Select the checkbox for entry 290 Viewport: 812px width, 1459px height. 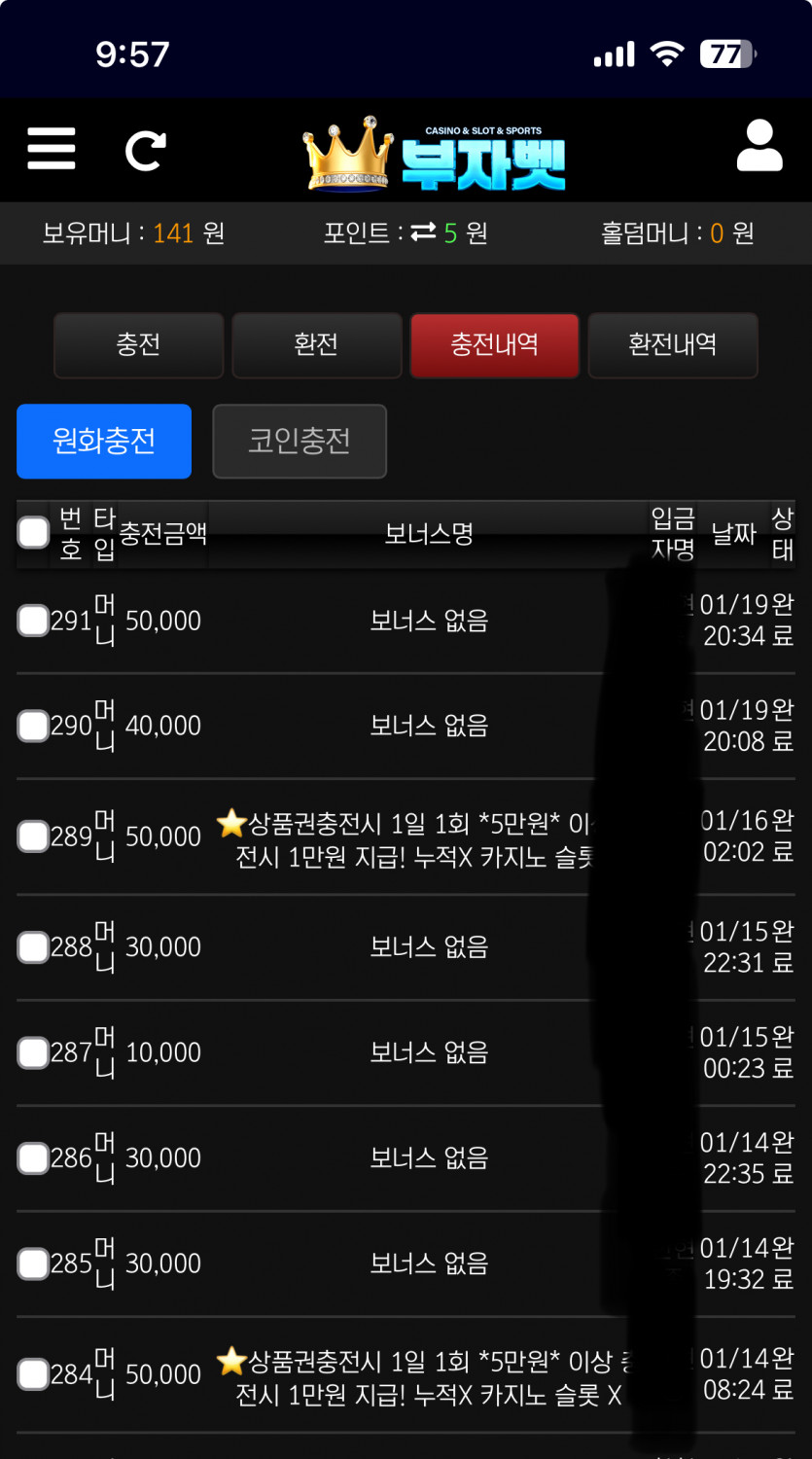pyautogui.click(x=34, y=726)
